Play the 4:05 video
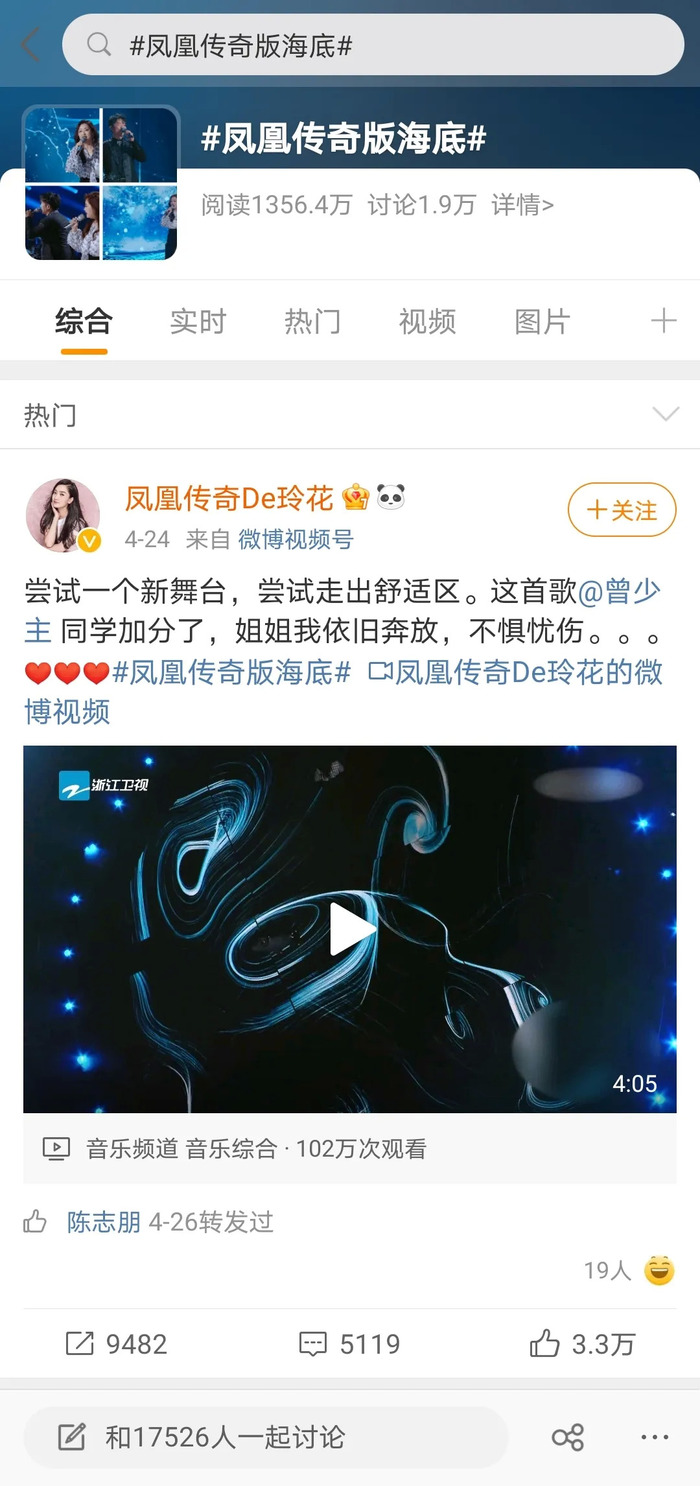This screenshot has height=1486, width=700. point(350,930)
